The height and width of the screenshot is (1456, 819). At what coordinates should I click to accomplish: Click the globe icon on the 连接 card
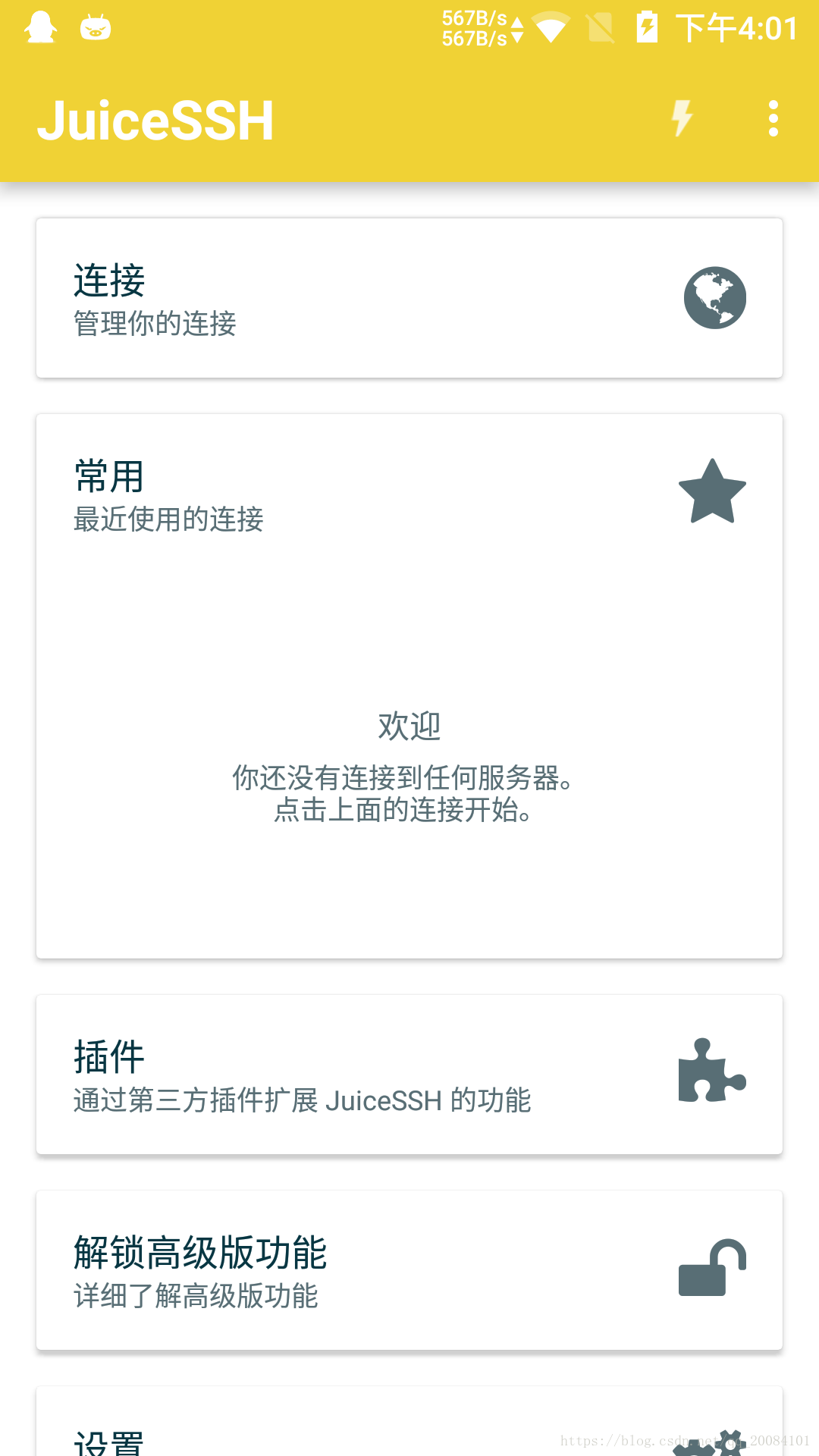716,297
